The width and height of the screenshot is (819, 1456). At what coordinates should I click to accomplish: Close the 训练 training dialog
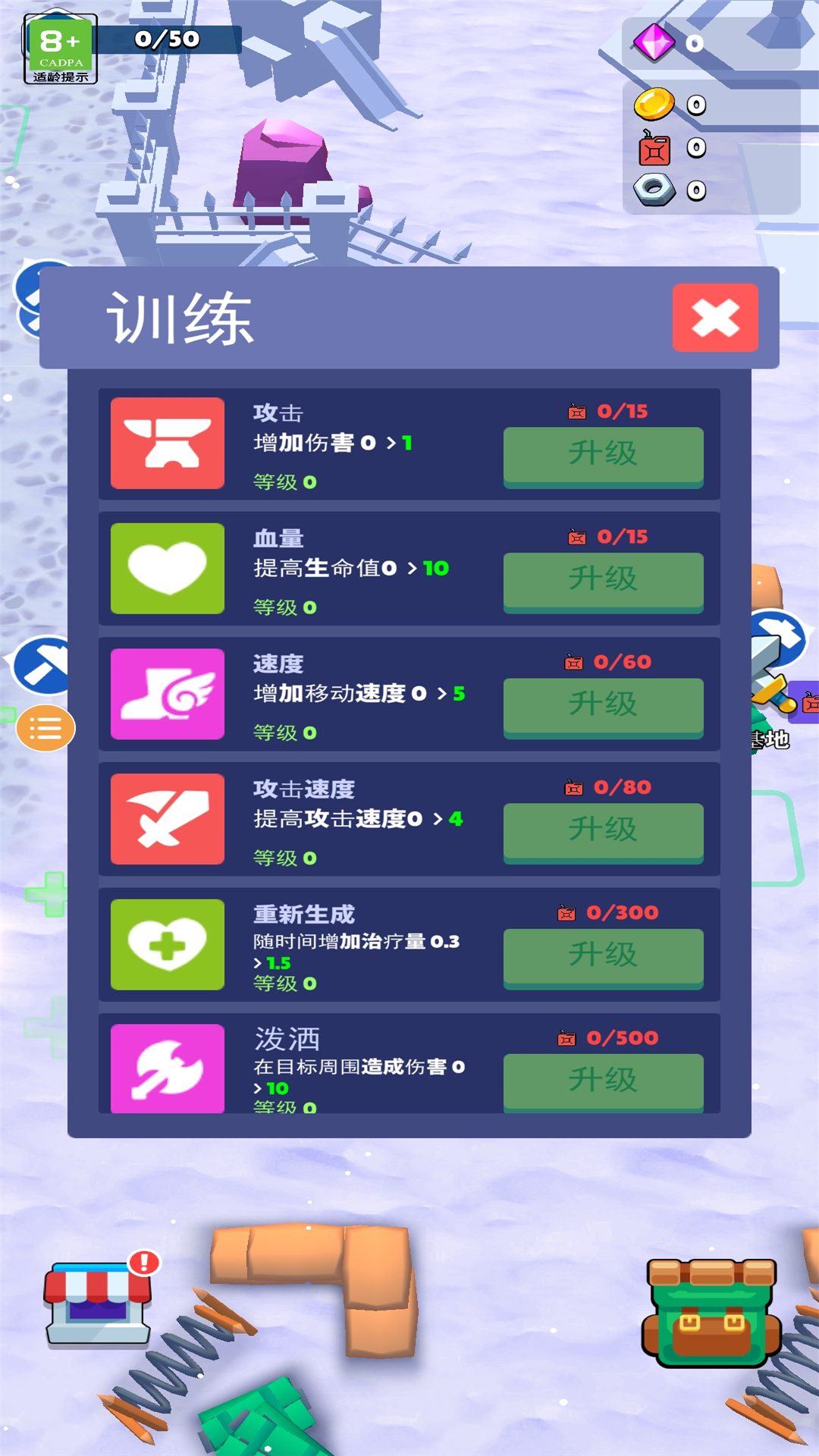pyautogui.click(x=714, y=318)
